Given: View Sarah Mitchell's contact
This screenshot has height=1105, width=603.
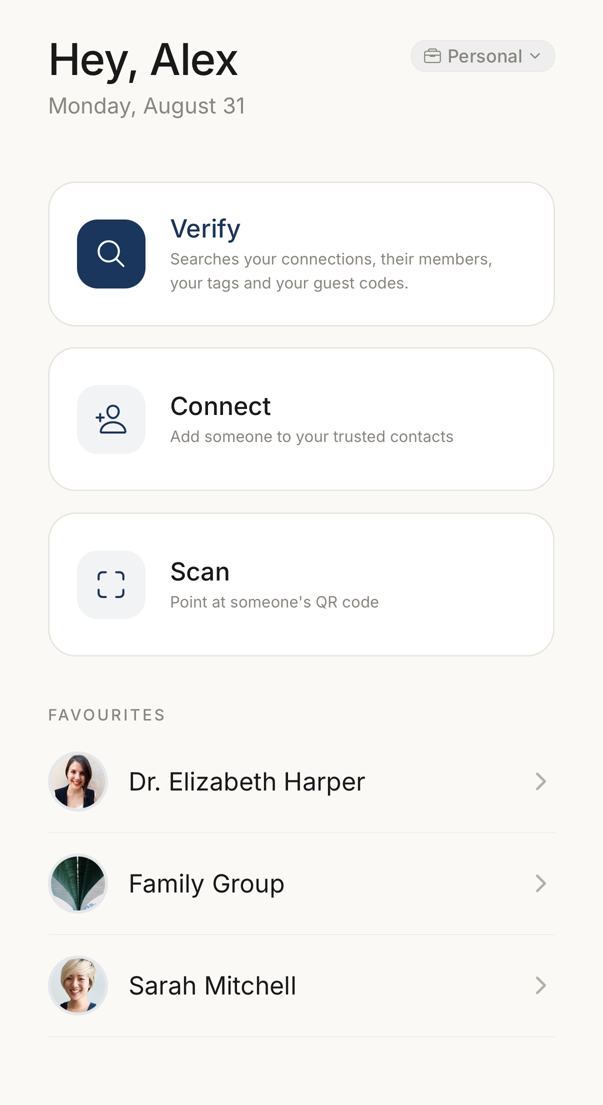Looking at the screenshot, I should click(x=301, y=986).
